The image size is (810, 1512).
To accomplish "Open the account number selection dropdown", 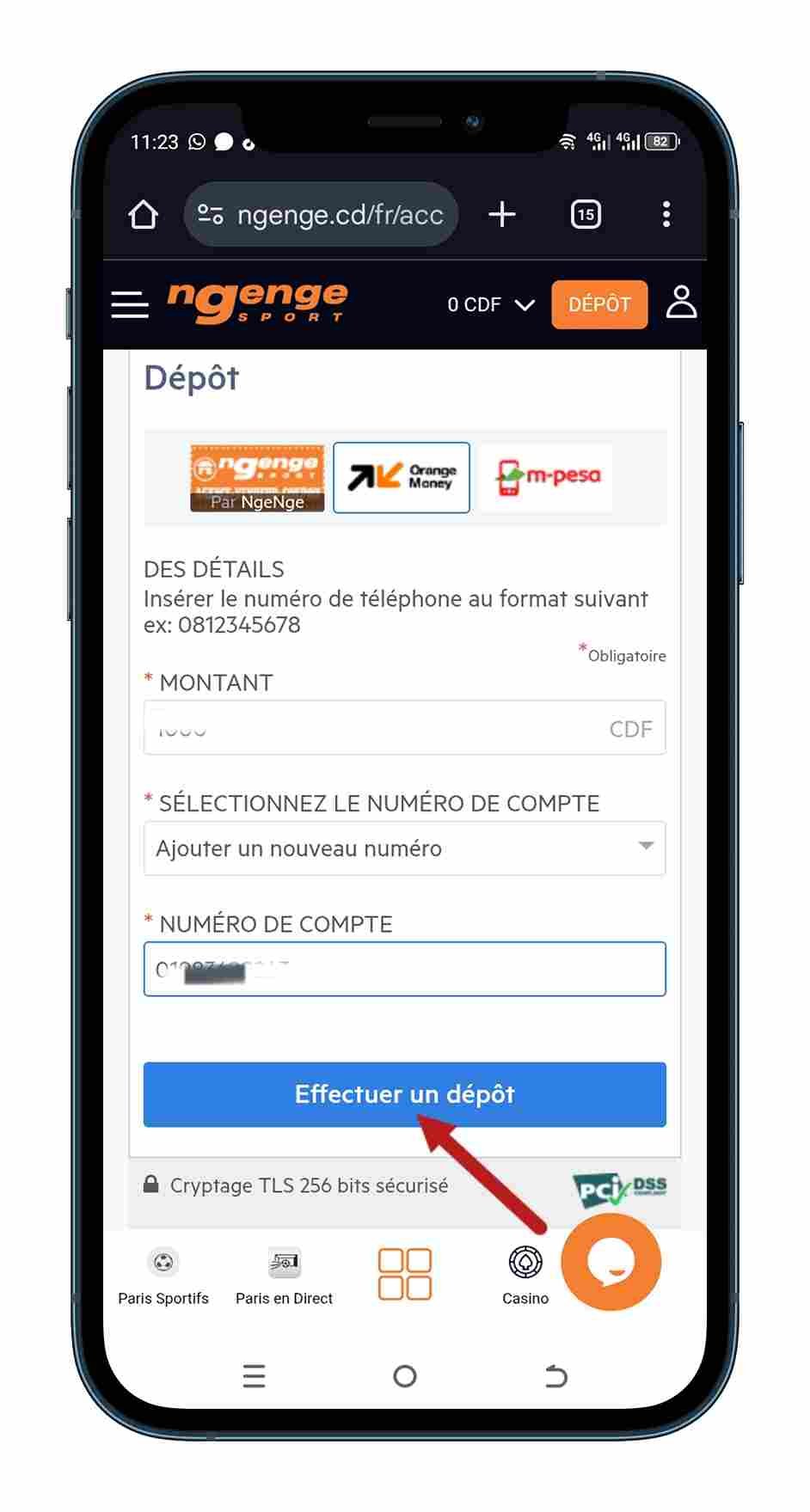I will click(x=404, y=848).
